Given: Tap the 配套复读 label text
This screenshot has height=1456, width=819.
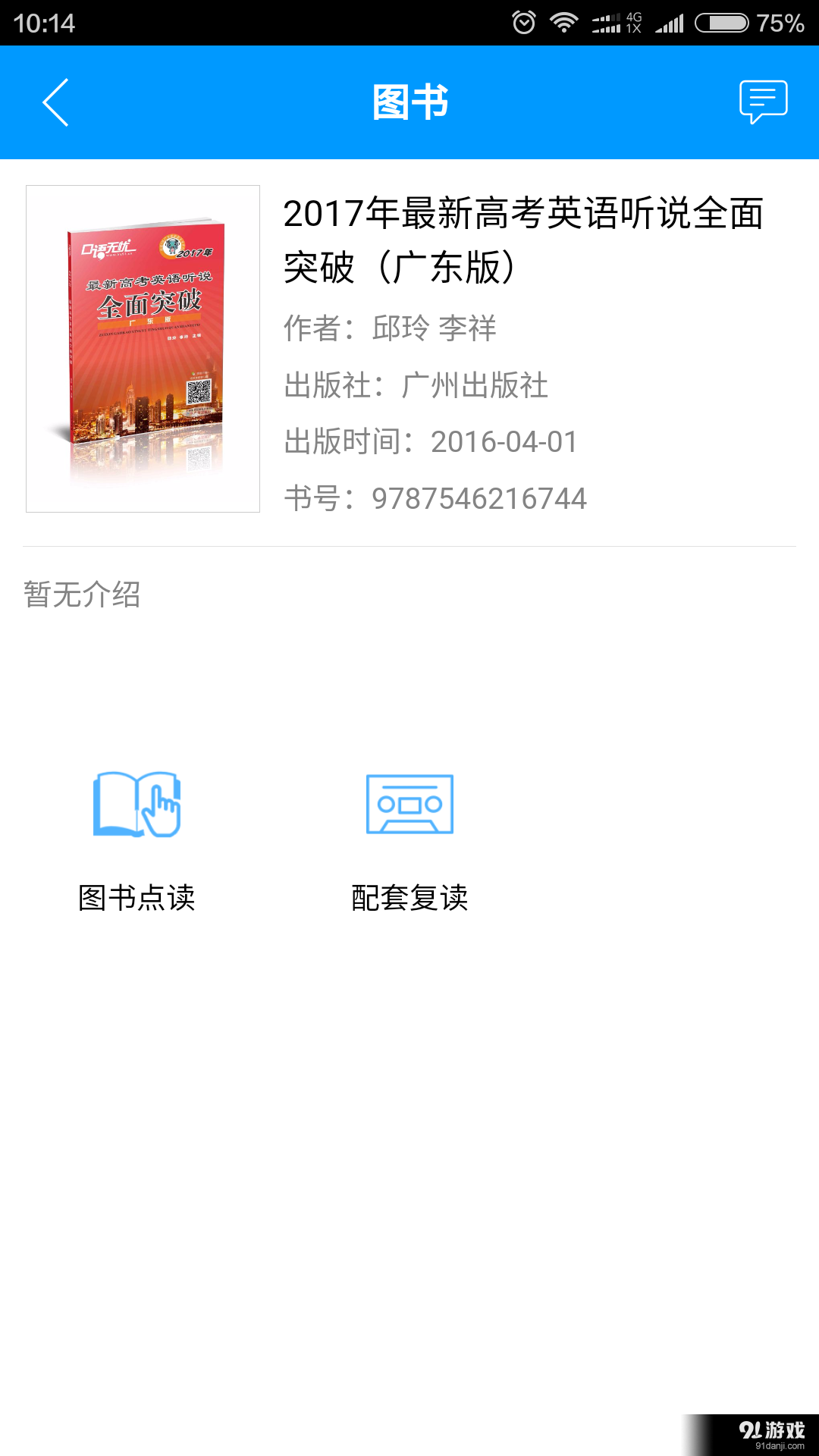Looking at the screenshot, I should 409,899.
